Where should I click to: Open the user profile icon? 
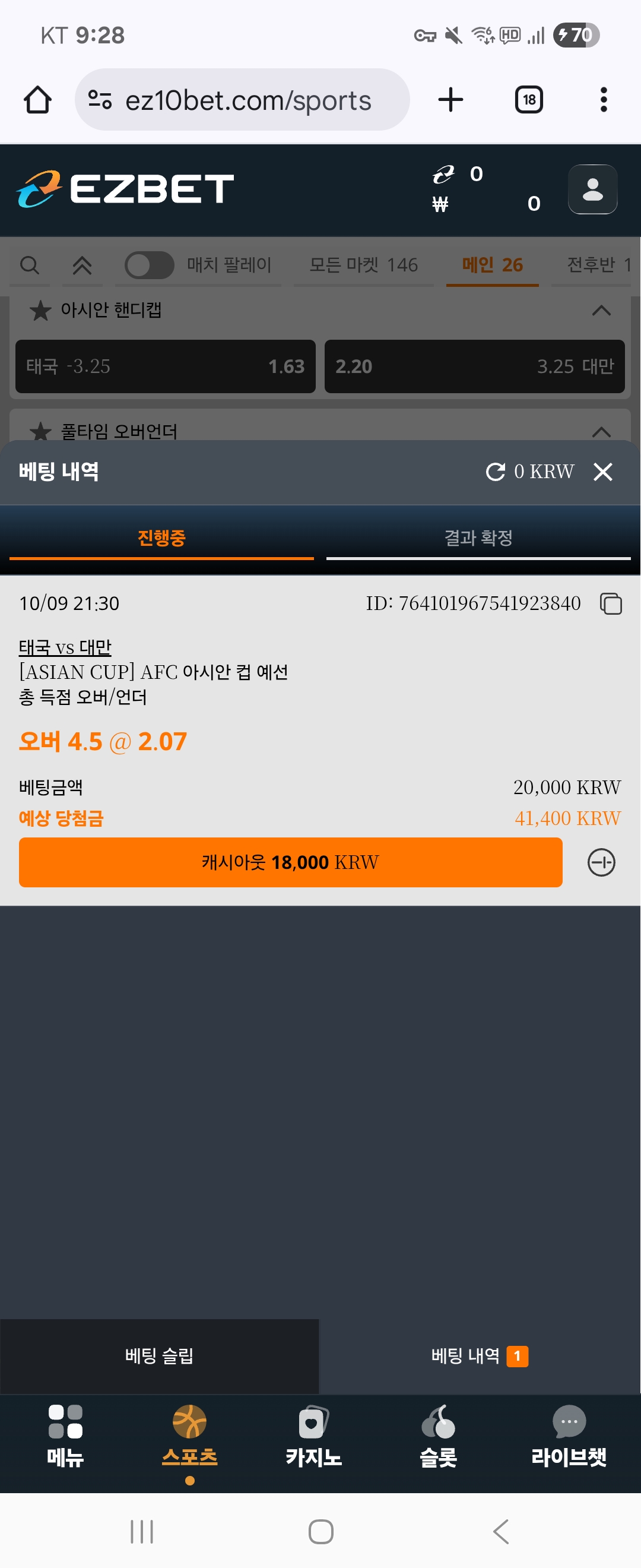pyautogui.click(x=592, y=189)
